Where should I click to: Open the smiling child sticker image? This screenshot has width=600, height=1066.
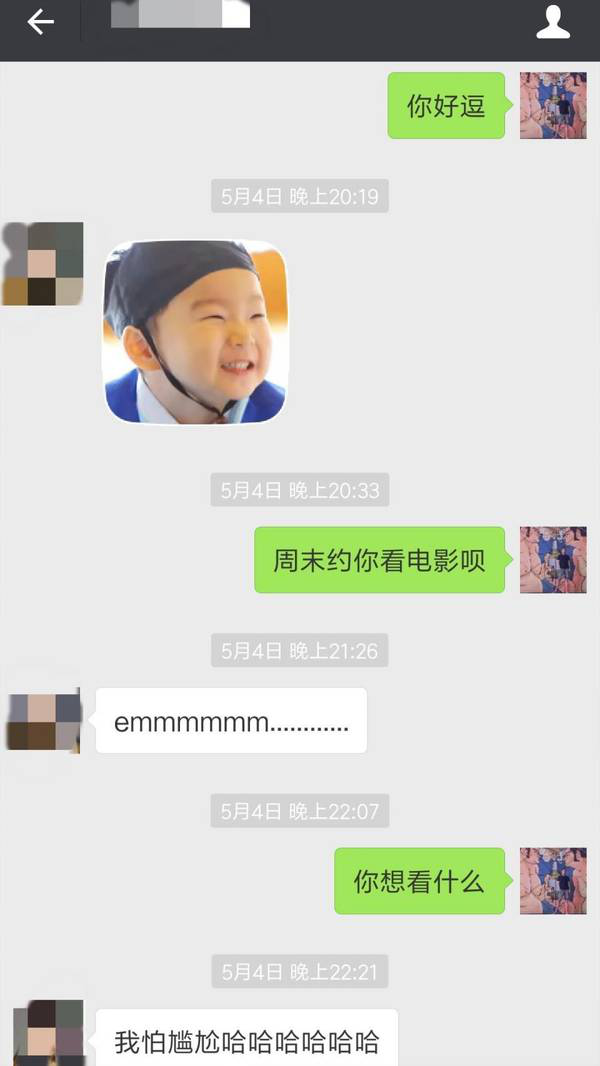coord(195,331)
